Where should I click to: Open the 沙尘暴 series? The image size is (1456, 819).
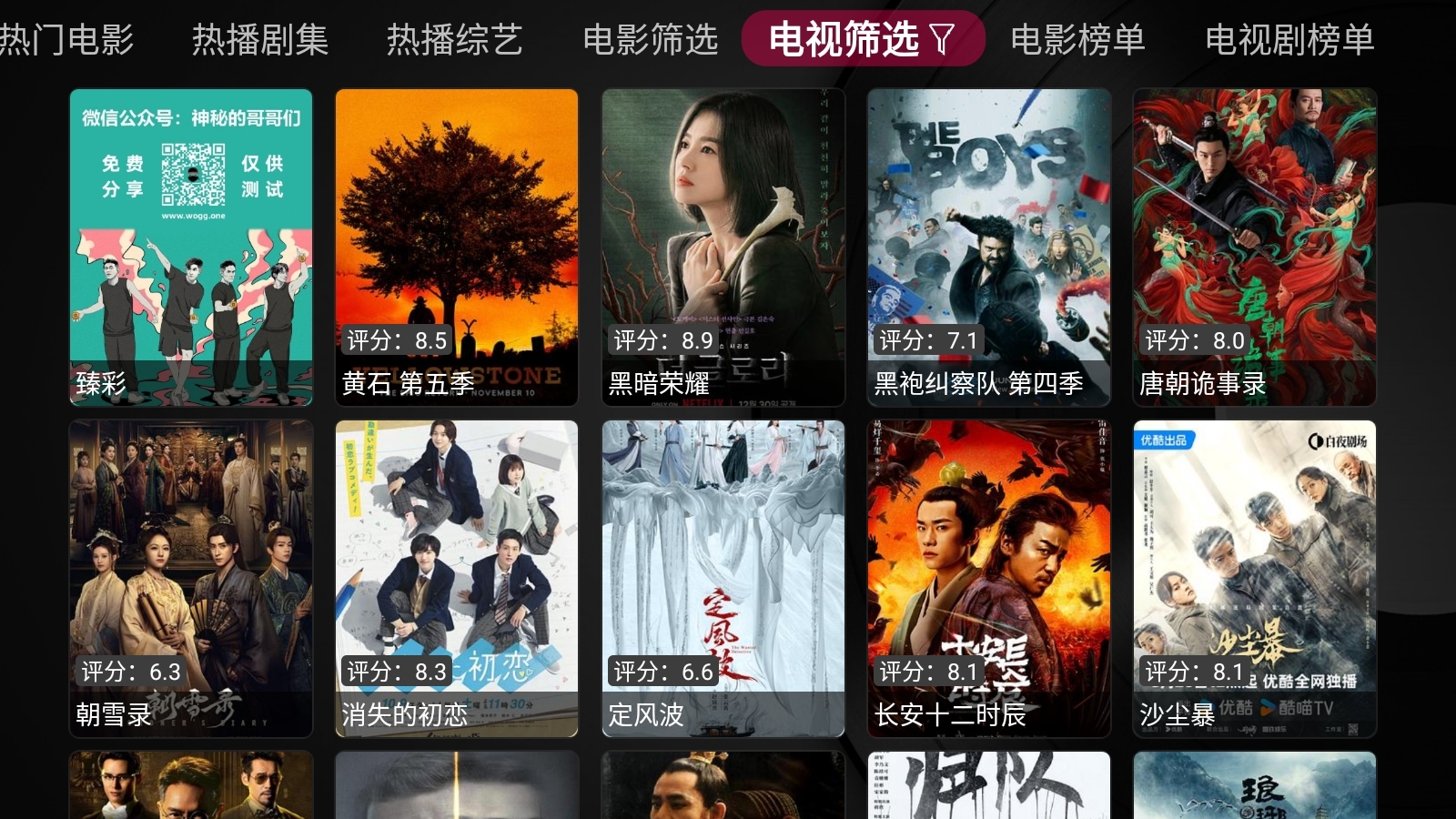pyautogui.click(x=1255, y=578)
